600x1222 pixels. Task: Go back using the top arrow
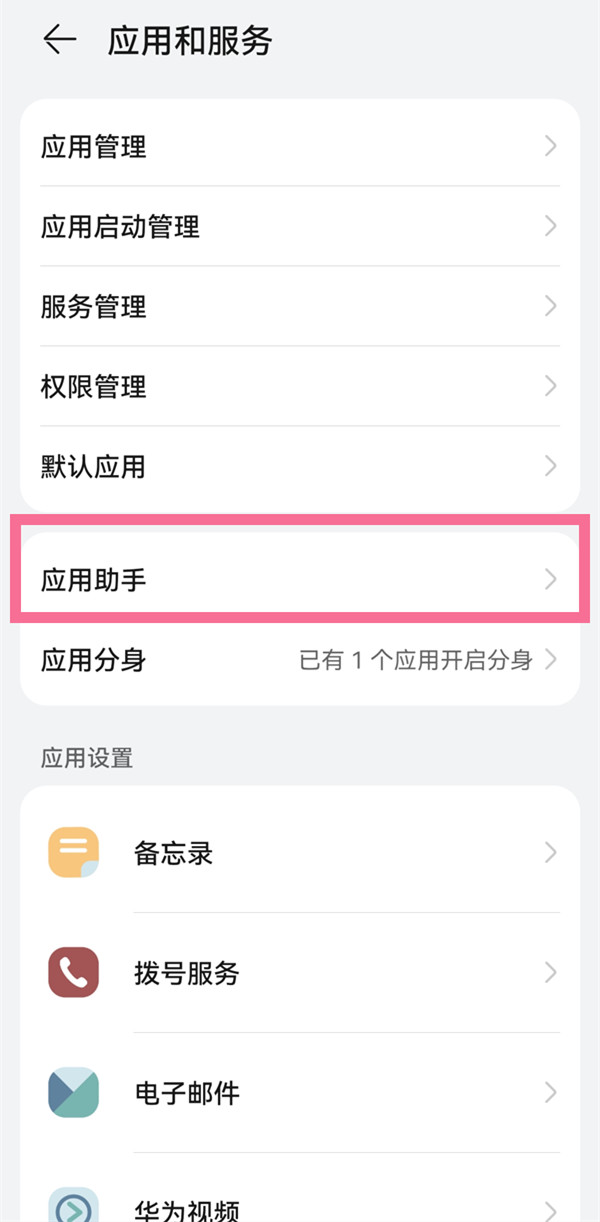pyautogui.click(x=60, y=40)
